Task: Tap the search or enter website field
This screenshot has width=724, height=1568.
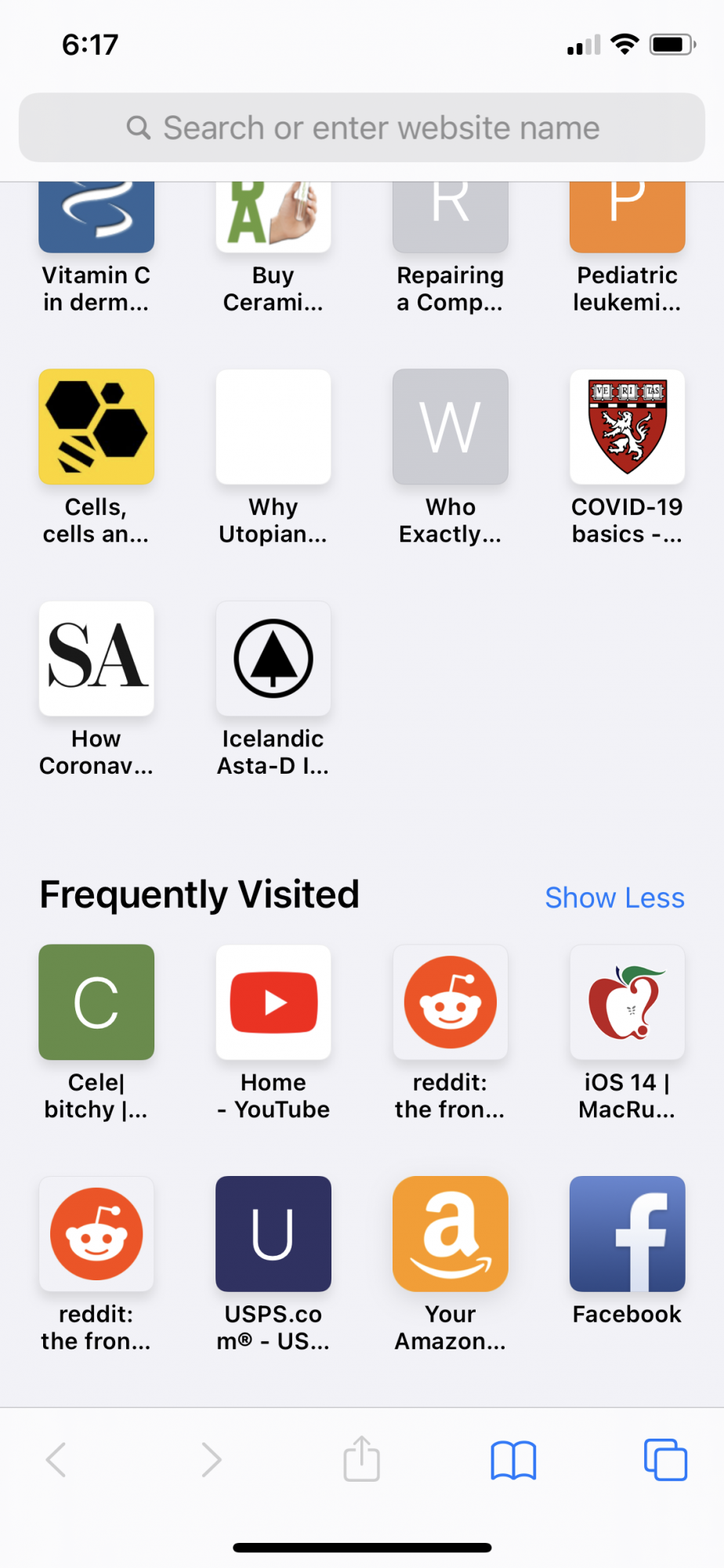Action: click(x=362, y=128)
